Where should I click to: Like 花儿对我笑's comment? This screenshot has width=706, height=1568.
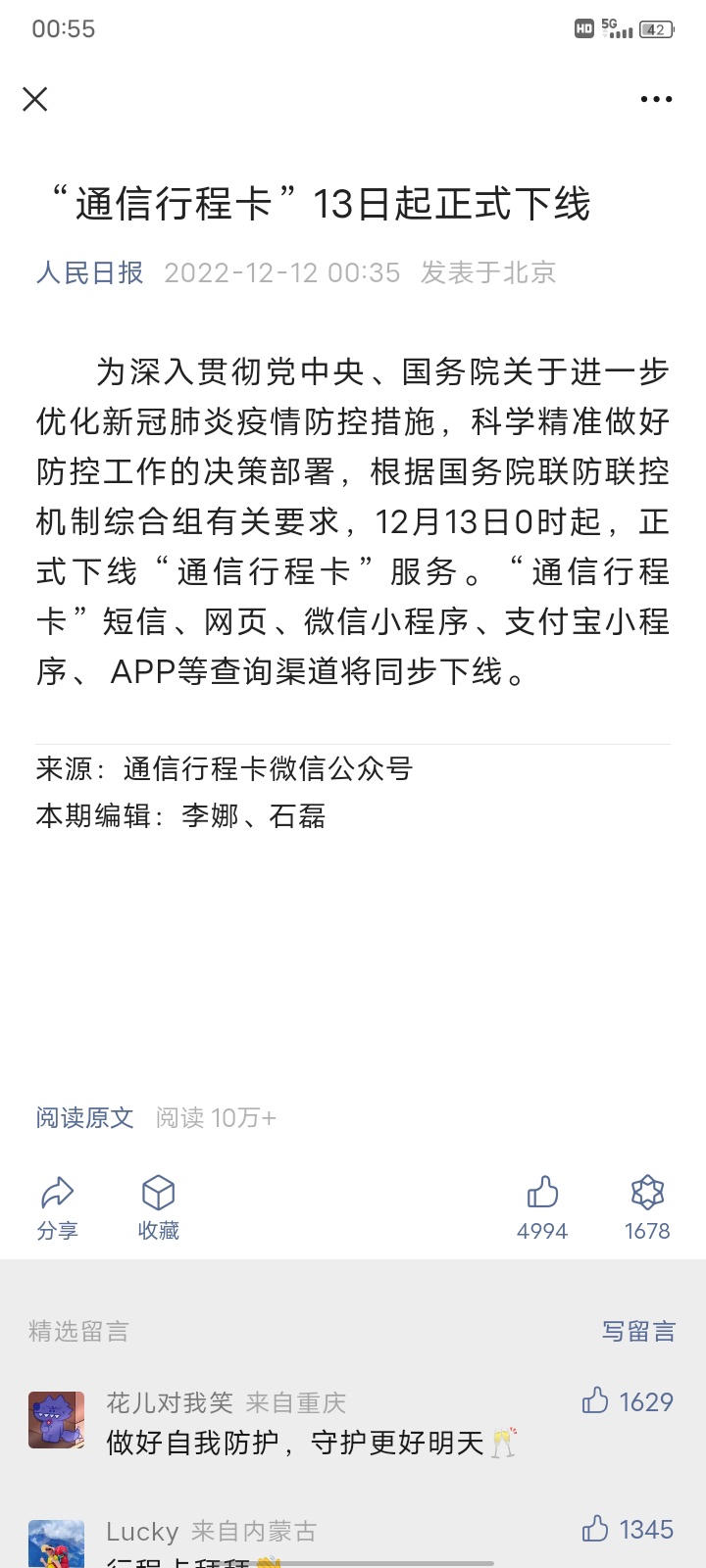pyautogui.click(x=595, y=1401)
